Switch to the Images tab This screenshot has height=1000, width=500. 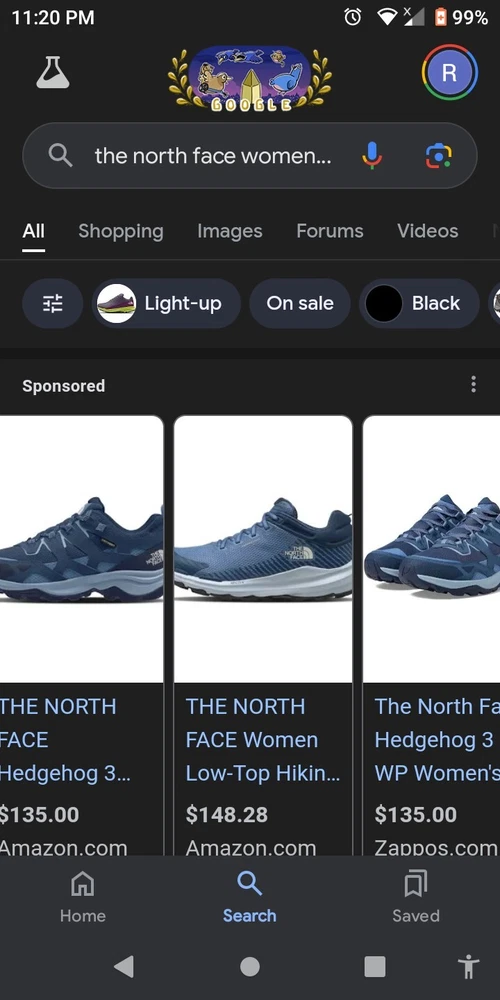pos(230,231)
